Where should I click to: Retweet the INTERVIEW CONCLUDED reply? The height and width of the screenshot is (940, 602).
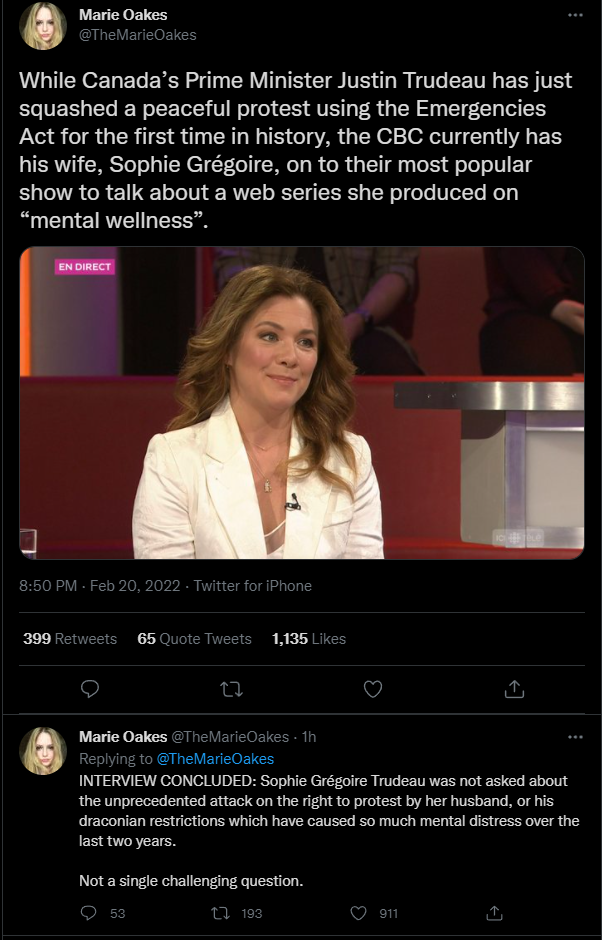pyautogui.click(x=219, y=913)
